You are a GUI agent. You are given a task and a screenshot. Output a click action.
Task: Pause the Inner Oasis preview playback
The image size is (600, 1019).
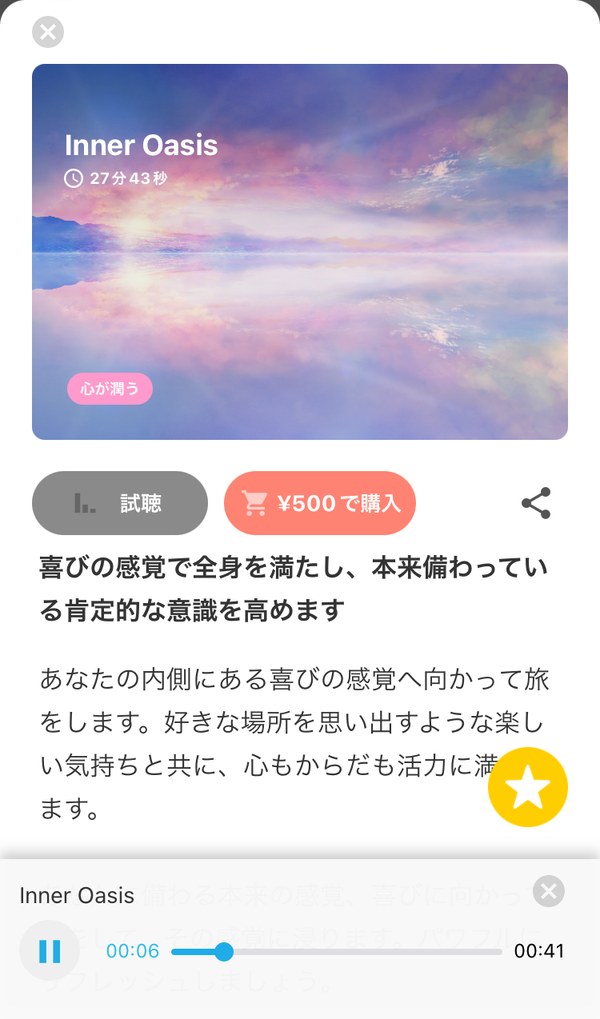(49, 951)
